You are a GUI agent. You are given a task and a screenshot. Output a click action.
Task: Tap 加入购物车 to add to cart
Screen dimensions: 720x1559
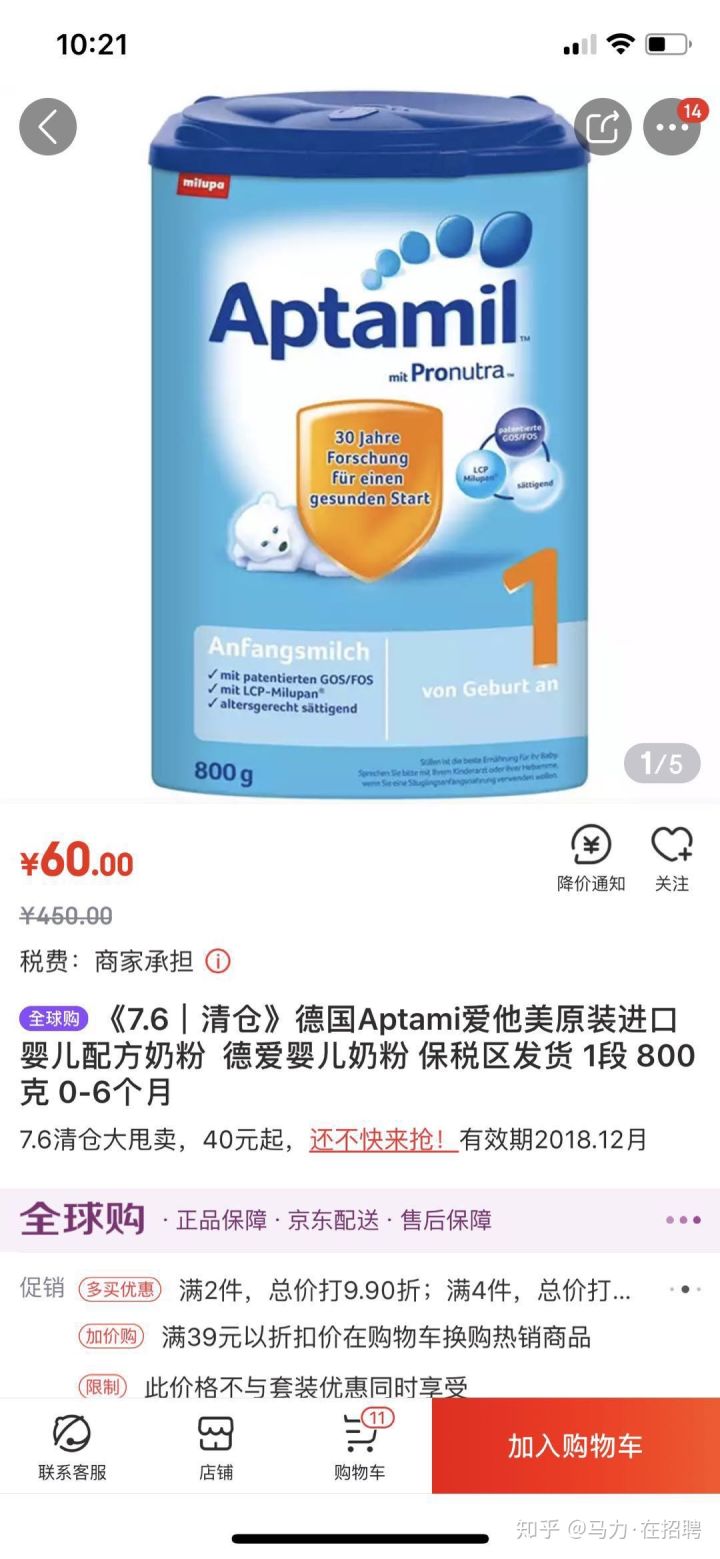pos(574,1446)
